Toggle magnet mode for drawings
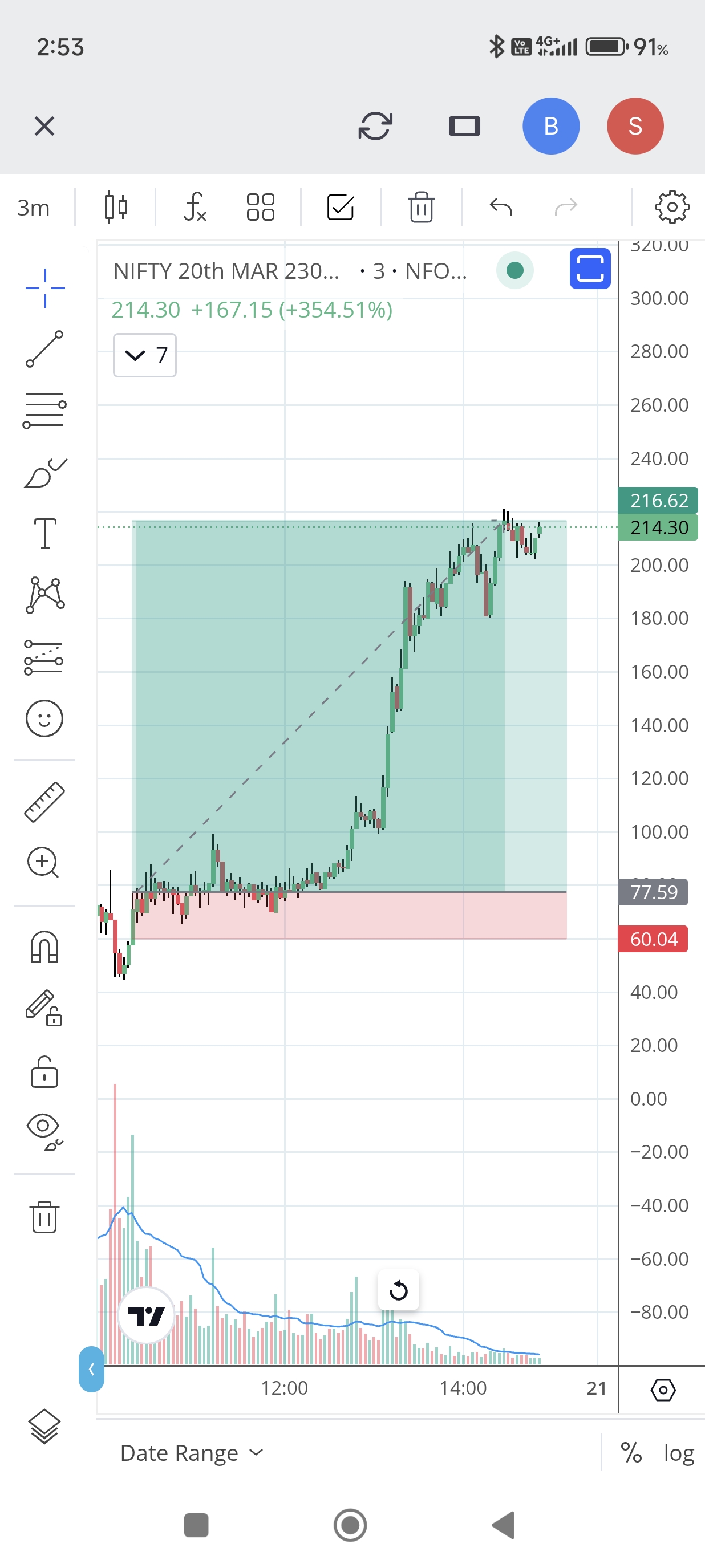 click(x=44, y=947)
